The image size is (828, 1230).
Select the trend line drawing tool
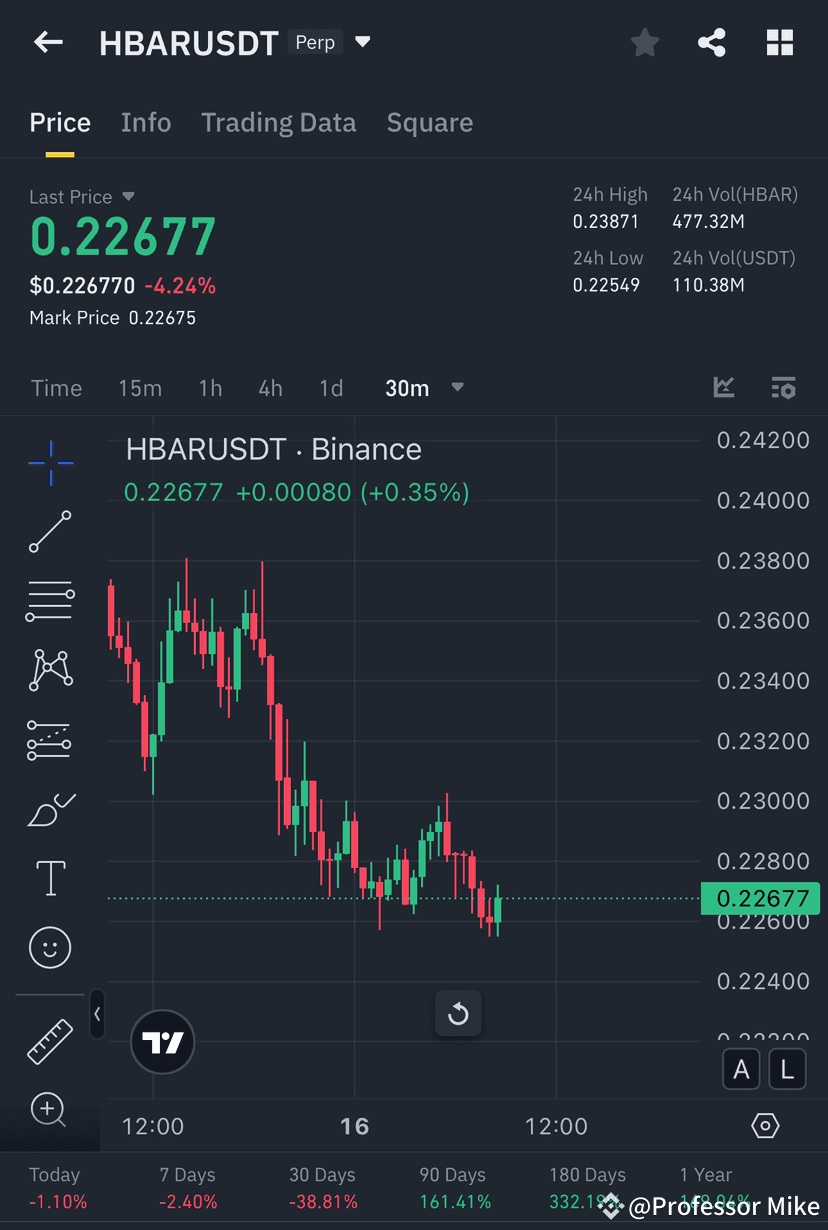50,531
